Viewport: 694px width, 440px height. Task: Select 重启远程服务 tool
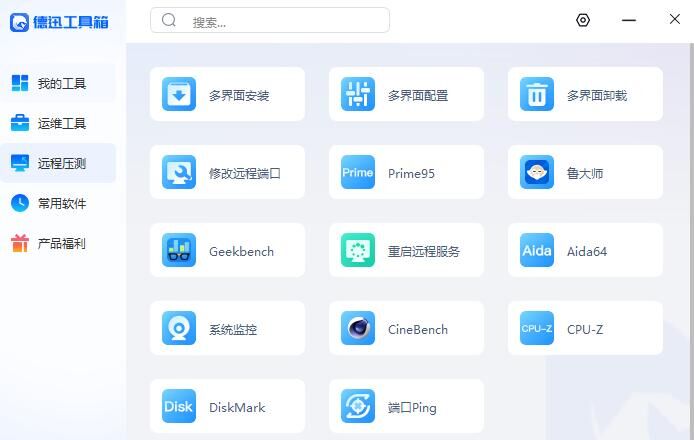[406, 250]
